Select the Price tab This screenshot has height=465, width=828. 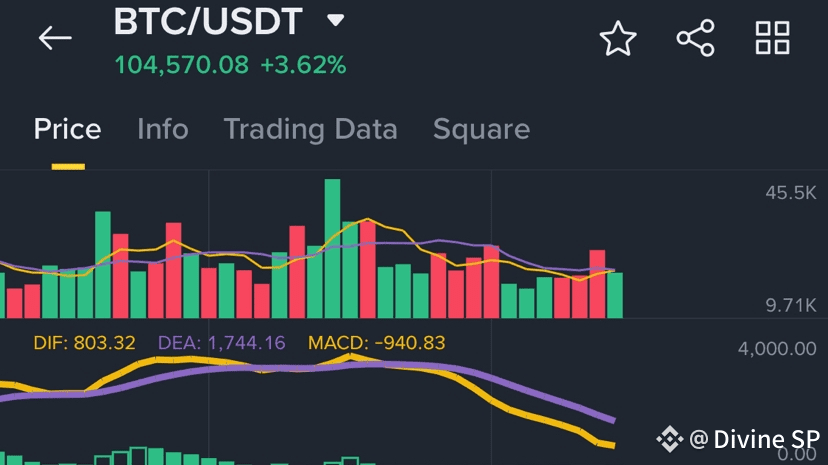click(67, 129)
